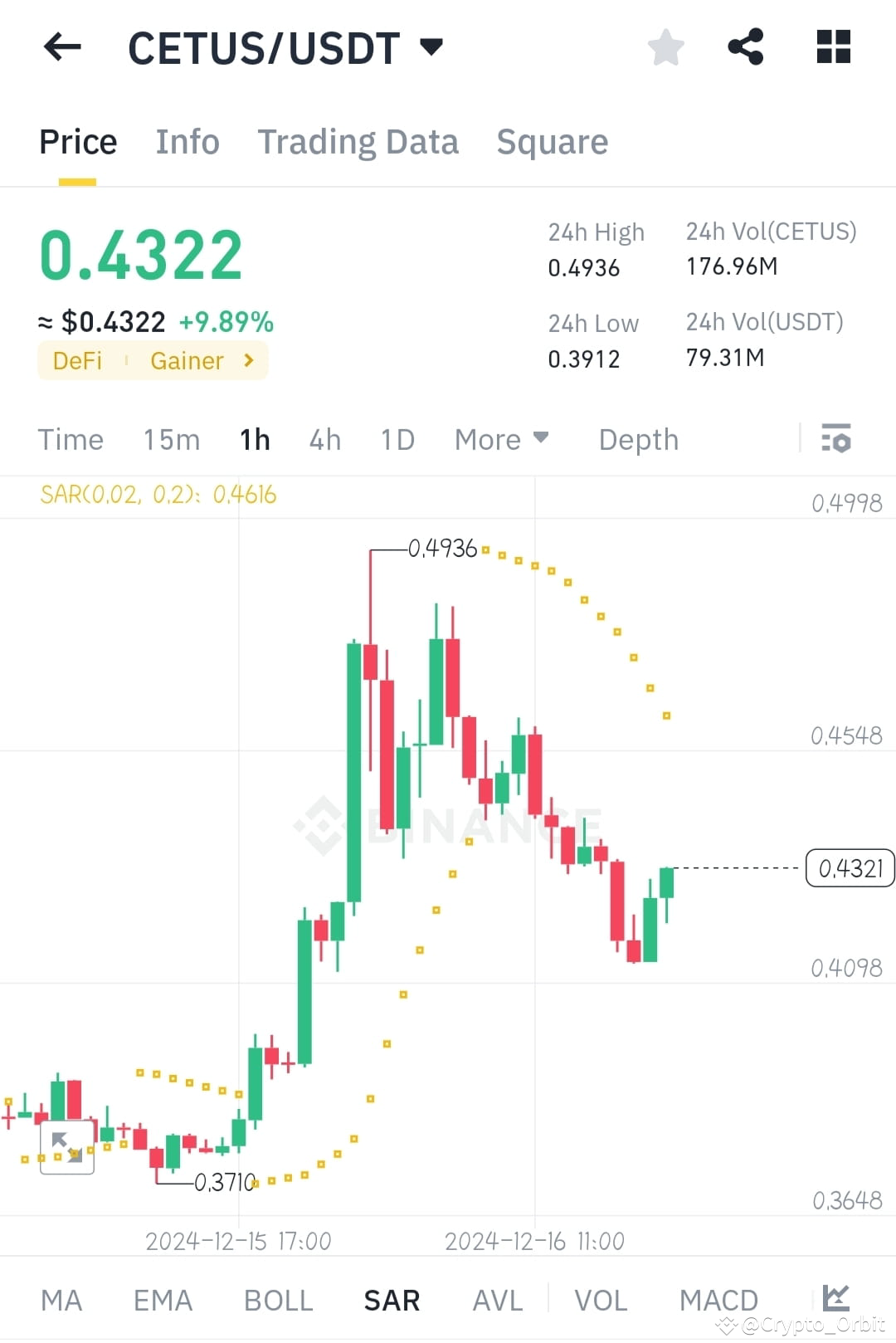896x1343 pixels.
Task: Tap the 0.4321 current price label
Action: [850, 867]
